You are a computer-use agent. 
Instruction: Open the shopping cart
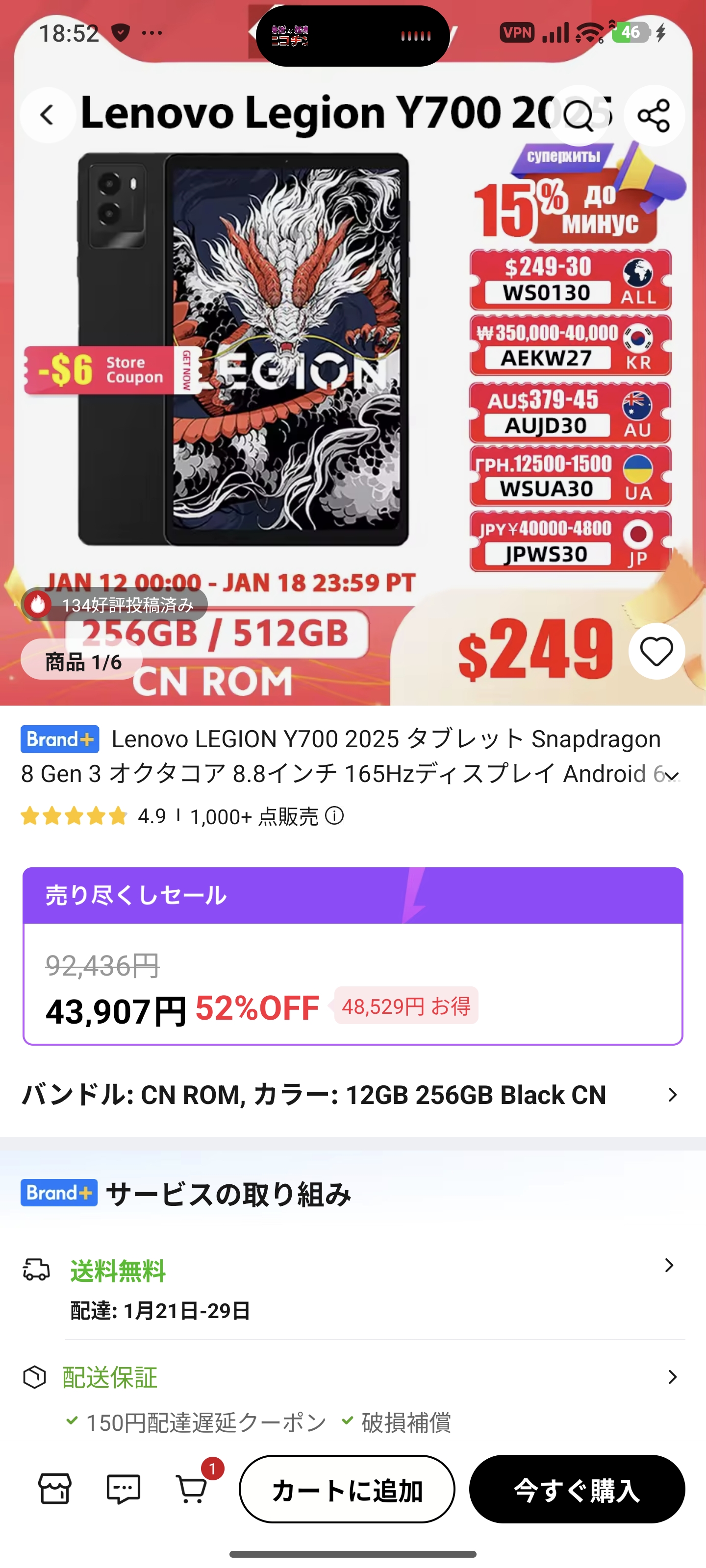tap(192, 1489)
